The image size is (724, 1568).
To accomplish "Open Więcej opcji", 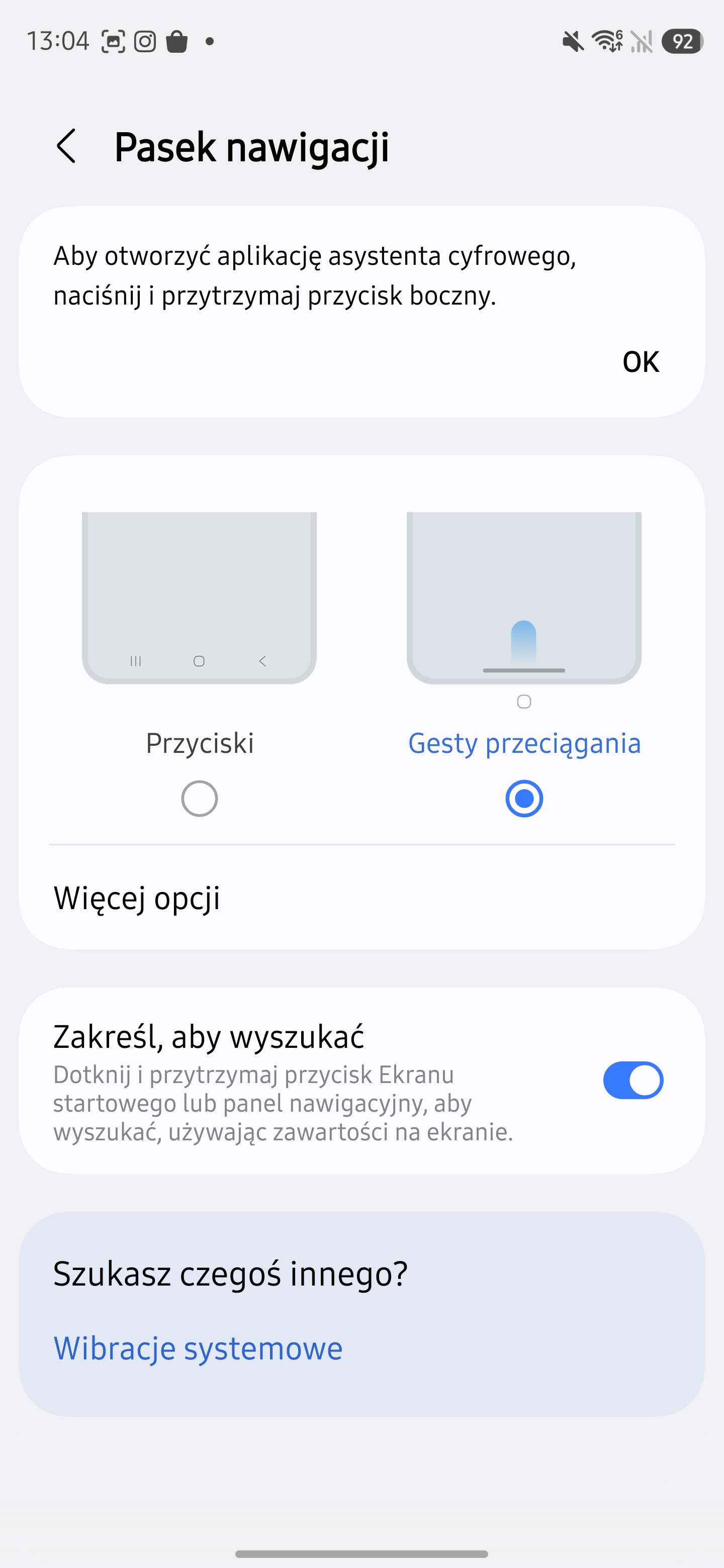I will click(x=137, y=899).
